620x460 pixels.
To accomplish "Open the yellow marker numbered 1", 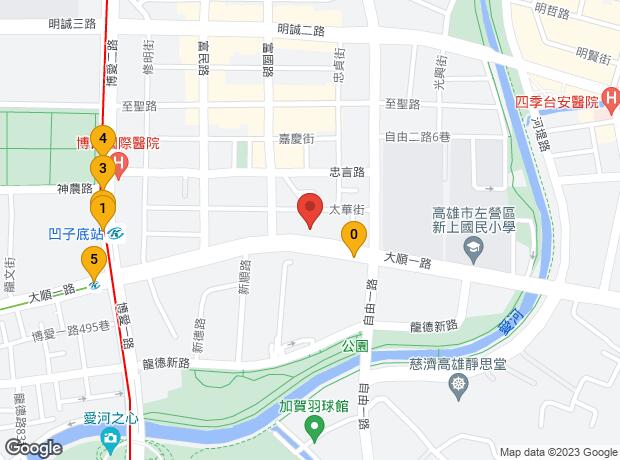I will pyautogui.click(x=102, y=207).
